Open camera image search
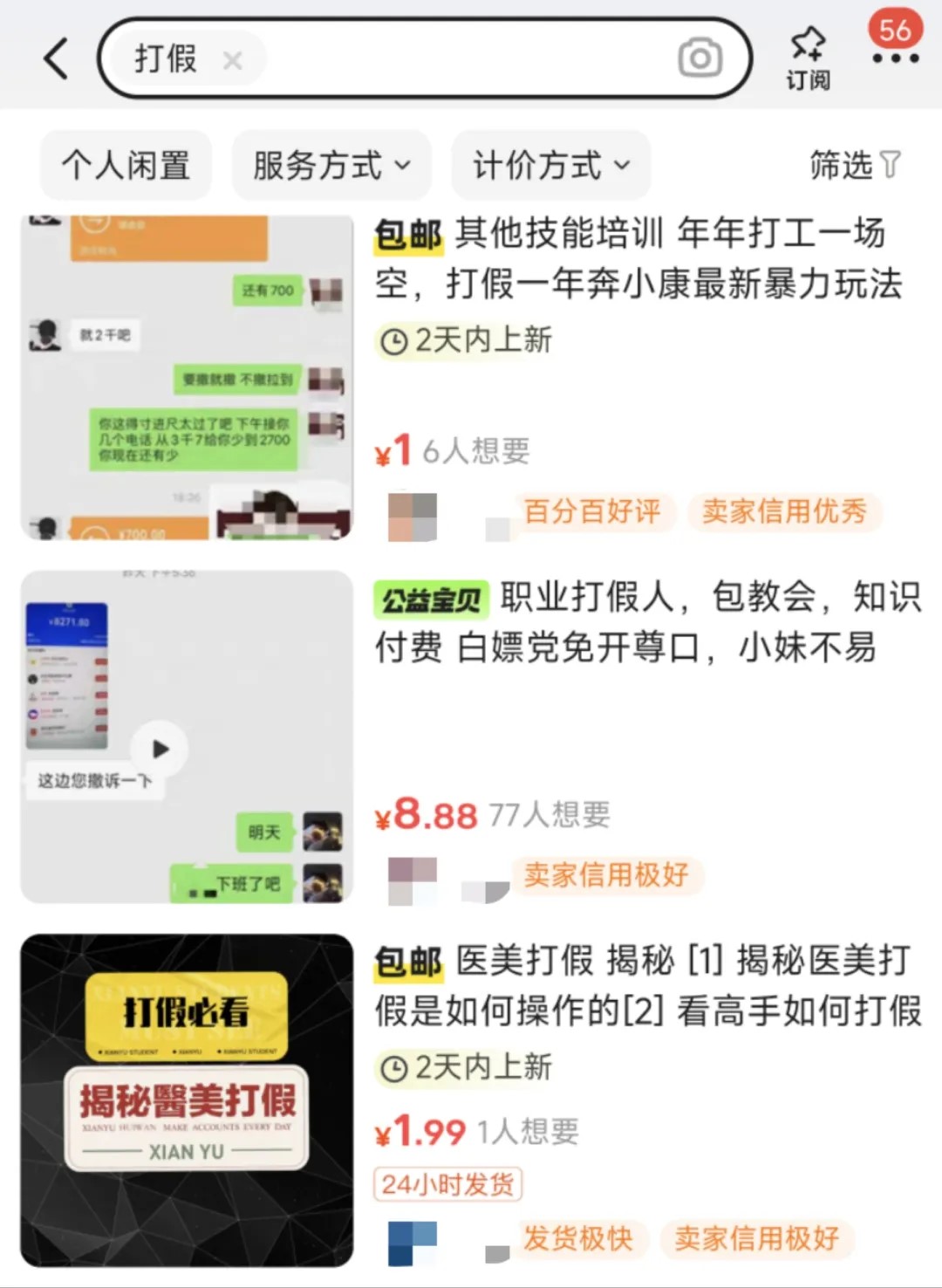The height and width of the screenshot is (1288, 942). point(700,58)
